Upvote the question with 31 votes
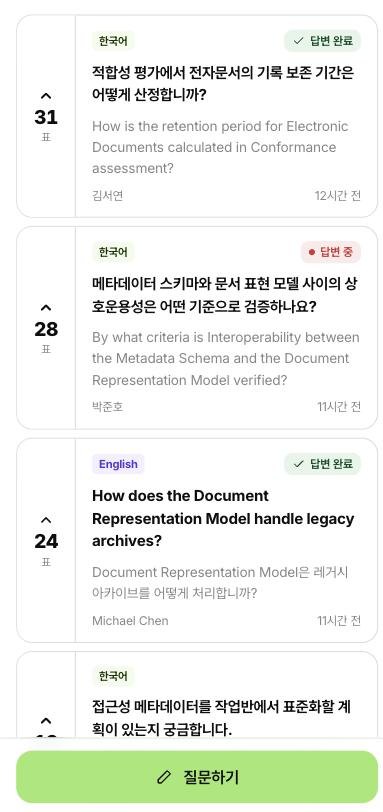Screen dimensions: 383x812 [46, 96]
